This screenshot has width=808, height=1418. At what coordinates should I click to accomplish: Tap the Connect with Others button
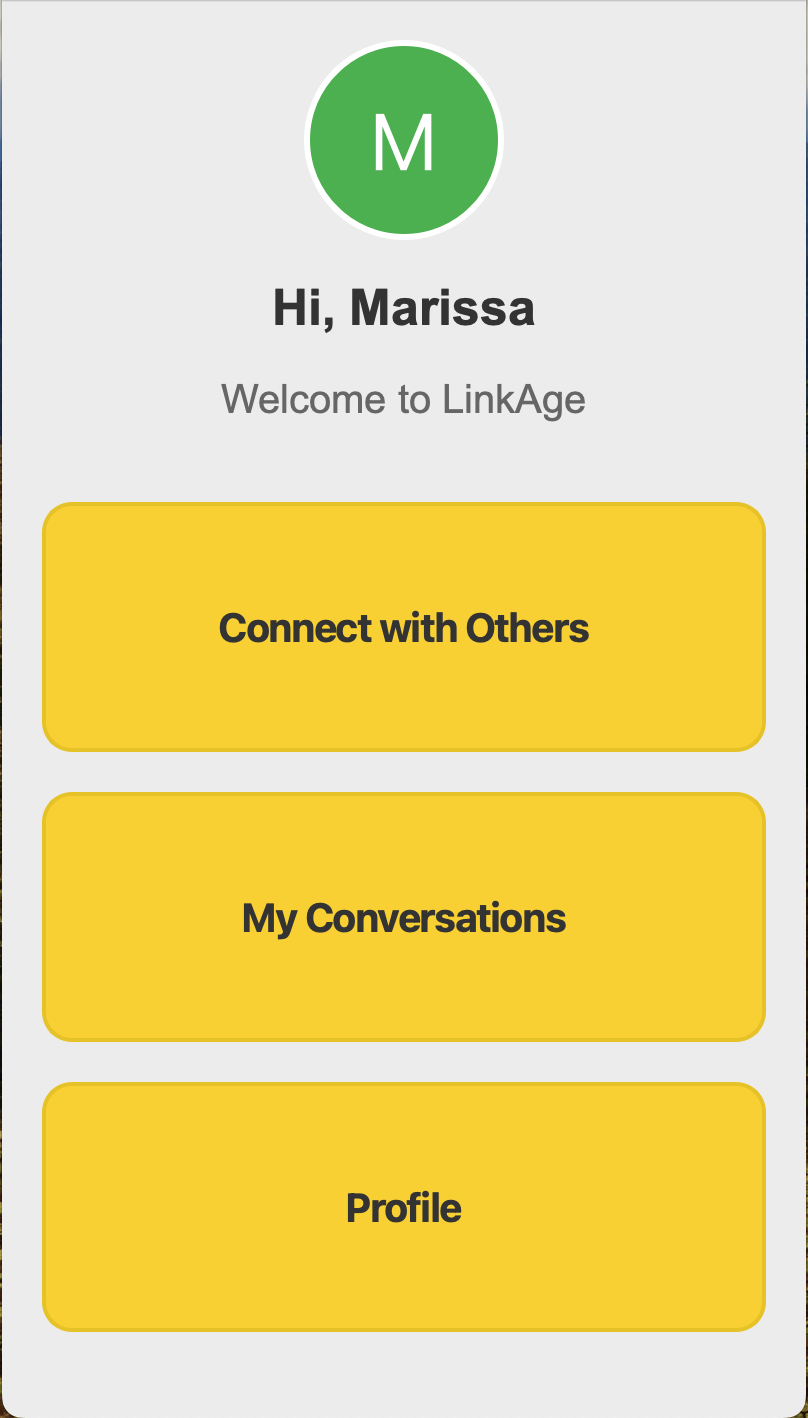coord(404,627)
